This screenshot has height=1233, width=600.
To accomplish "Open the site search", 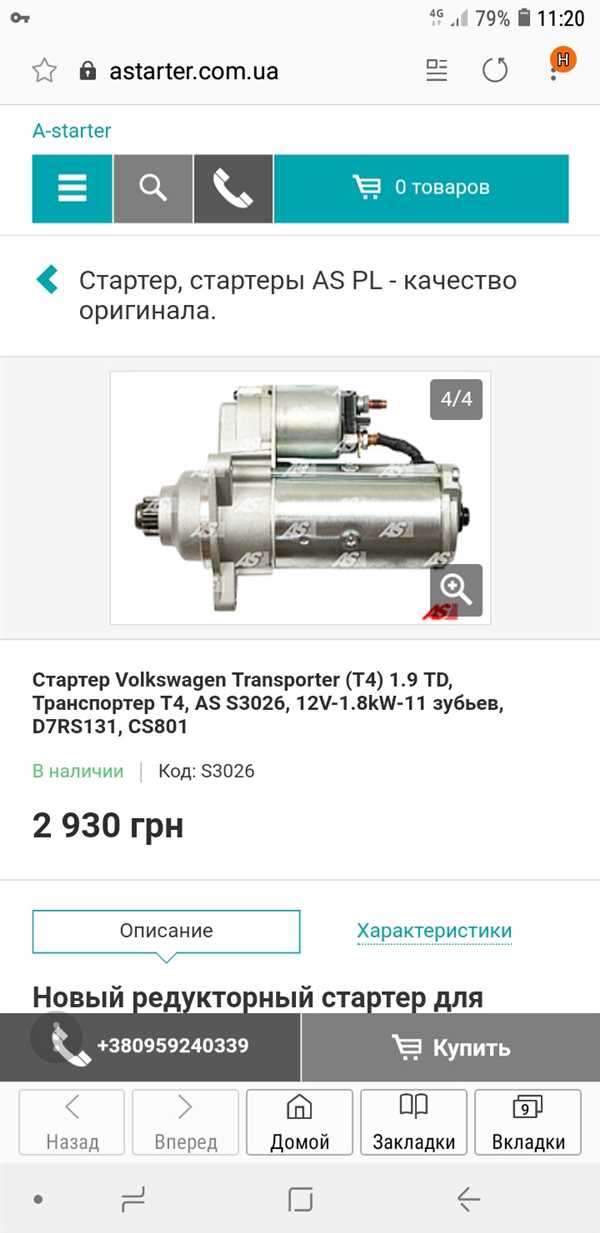I will tap(153, 188).
